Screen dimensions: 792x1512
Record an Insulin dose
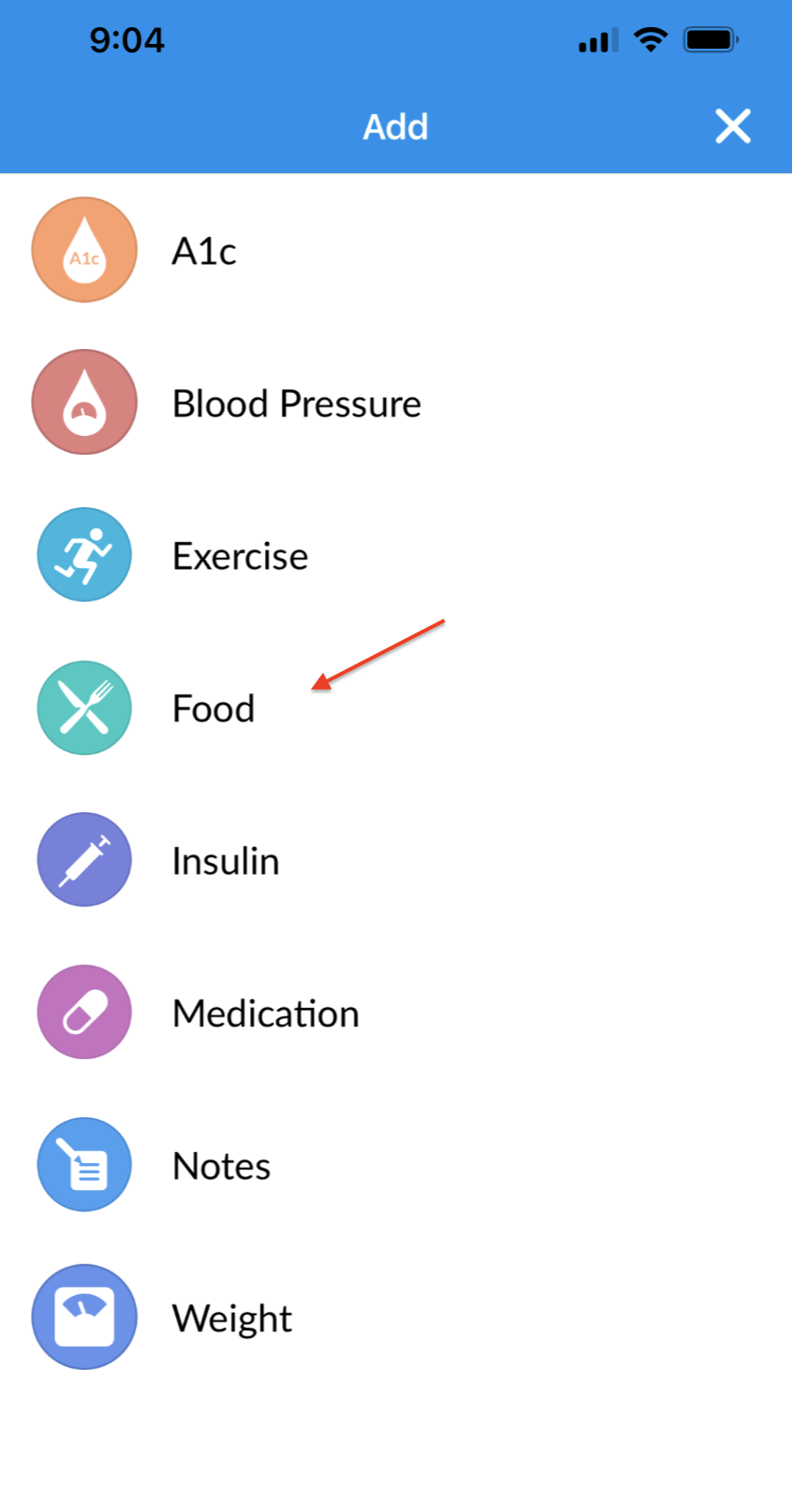click(226, 861)
